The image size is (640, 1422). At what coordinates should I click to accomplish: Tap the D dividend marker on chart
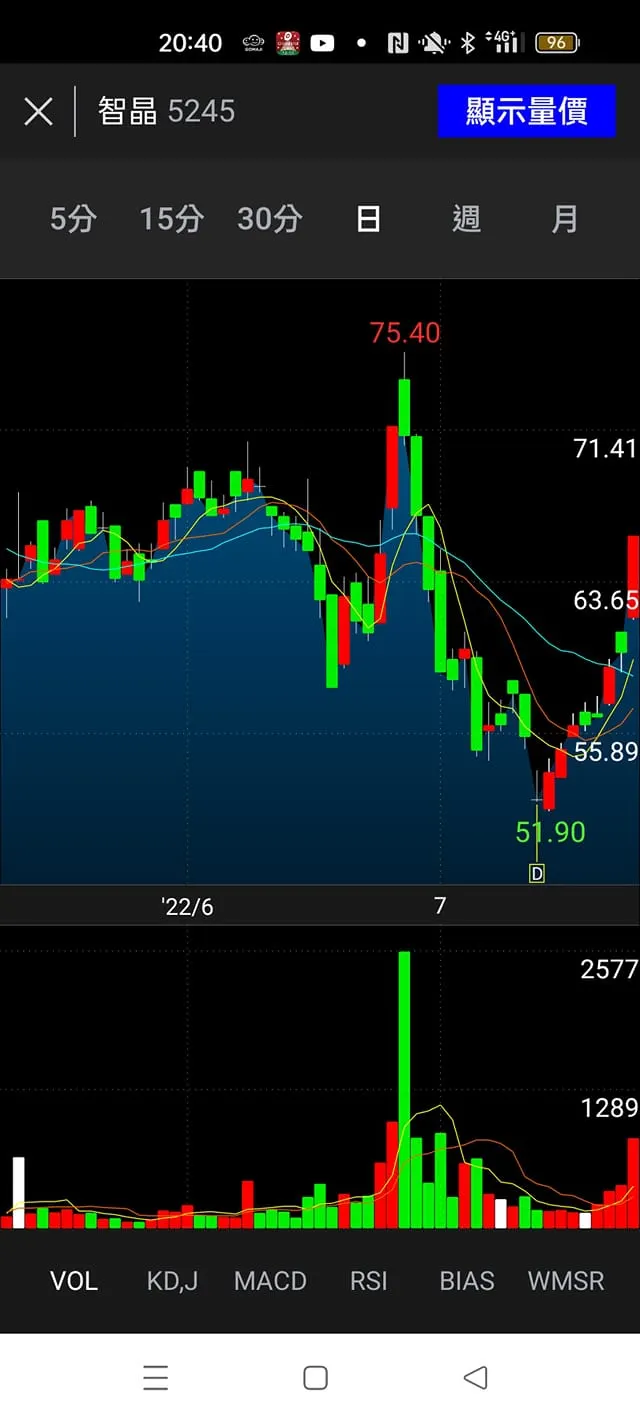(x=537, y=873)
